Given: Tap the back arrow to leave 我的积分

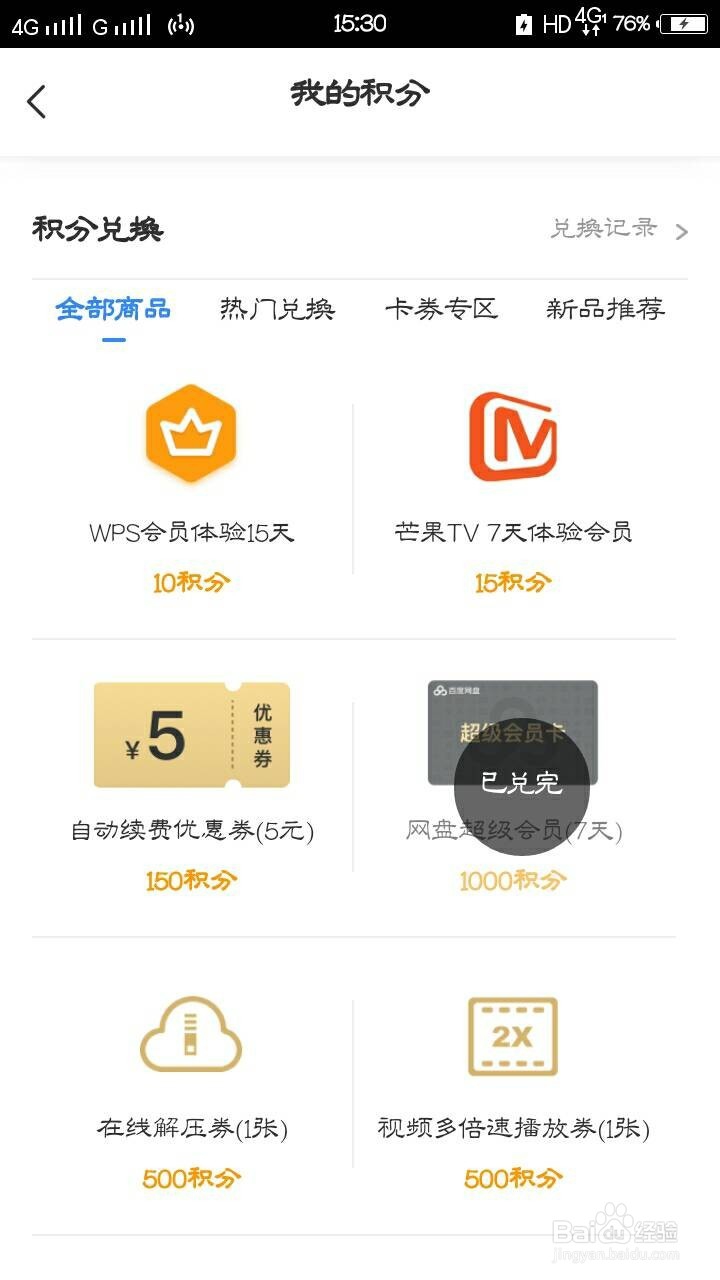Looking at the screenshot, I should 37,101.
